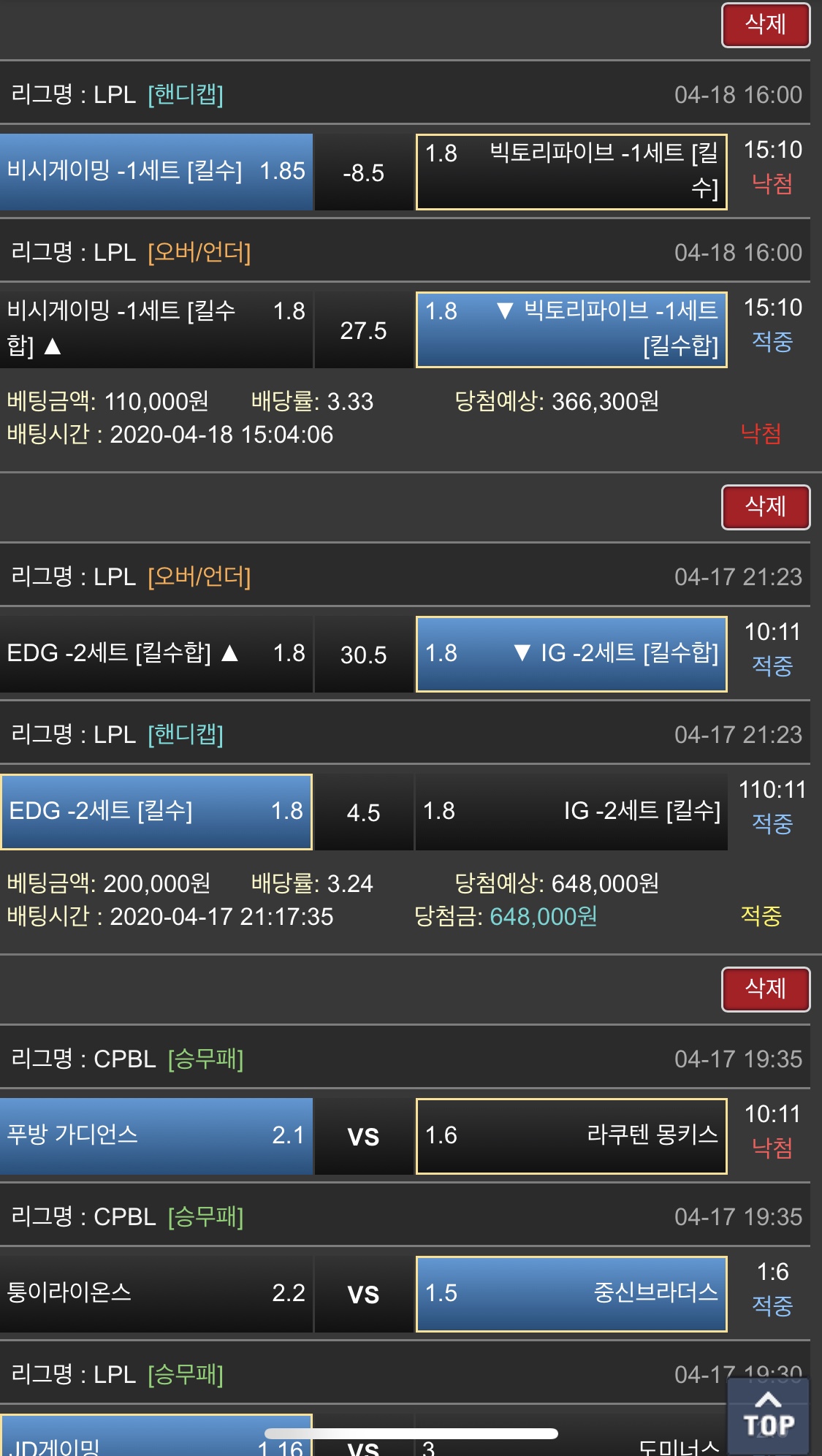Delete the CPBL 푸방 가디언스 bet slip

point(765,989)
